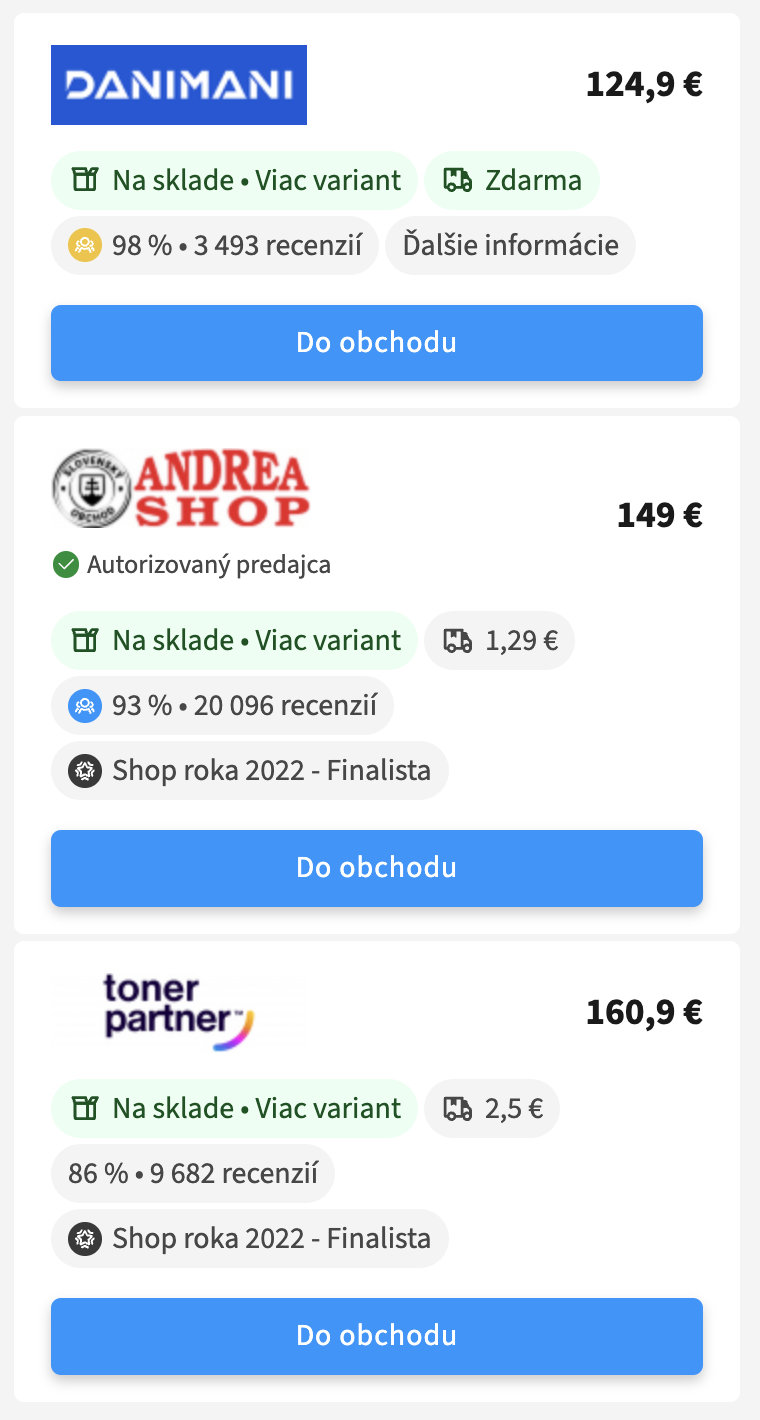Tap Andrea Shop's 1,29 € delivery chip

click(500, 640)
